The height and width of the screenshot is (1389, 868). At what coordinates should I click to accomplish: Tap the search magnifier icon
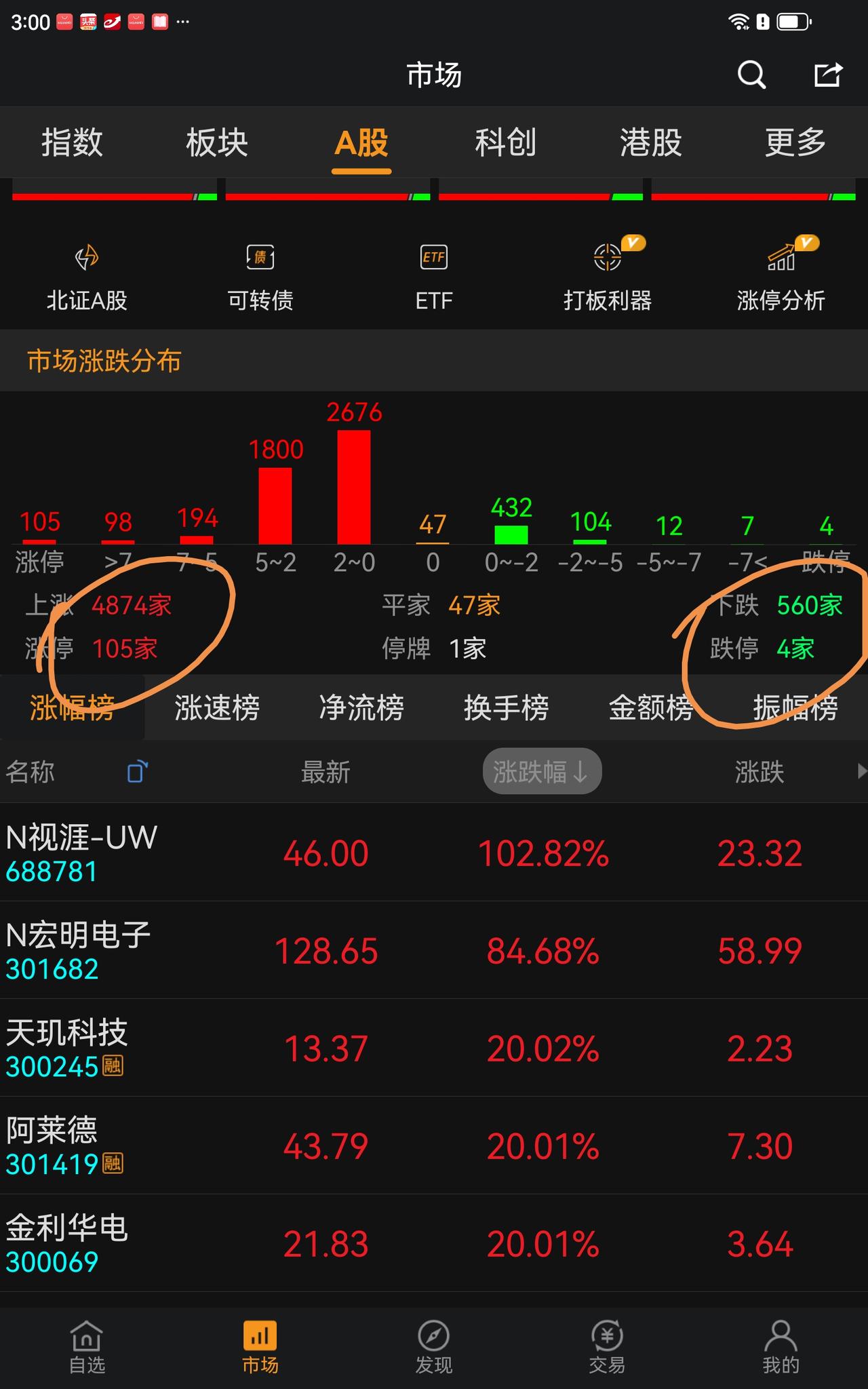[750, 75]
